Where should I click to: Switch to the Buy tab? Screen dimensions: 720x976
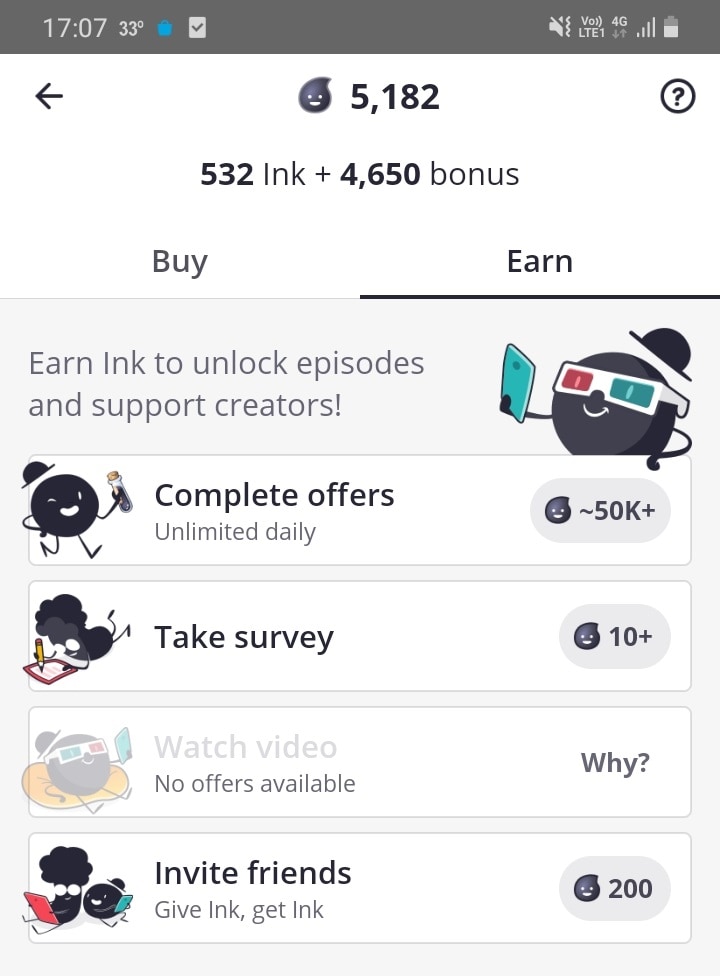(x=180, y=262)
